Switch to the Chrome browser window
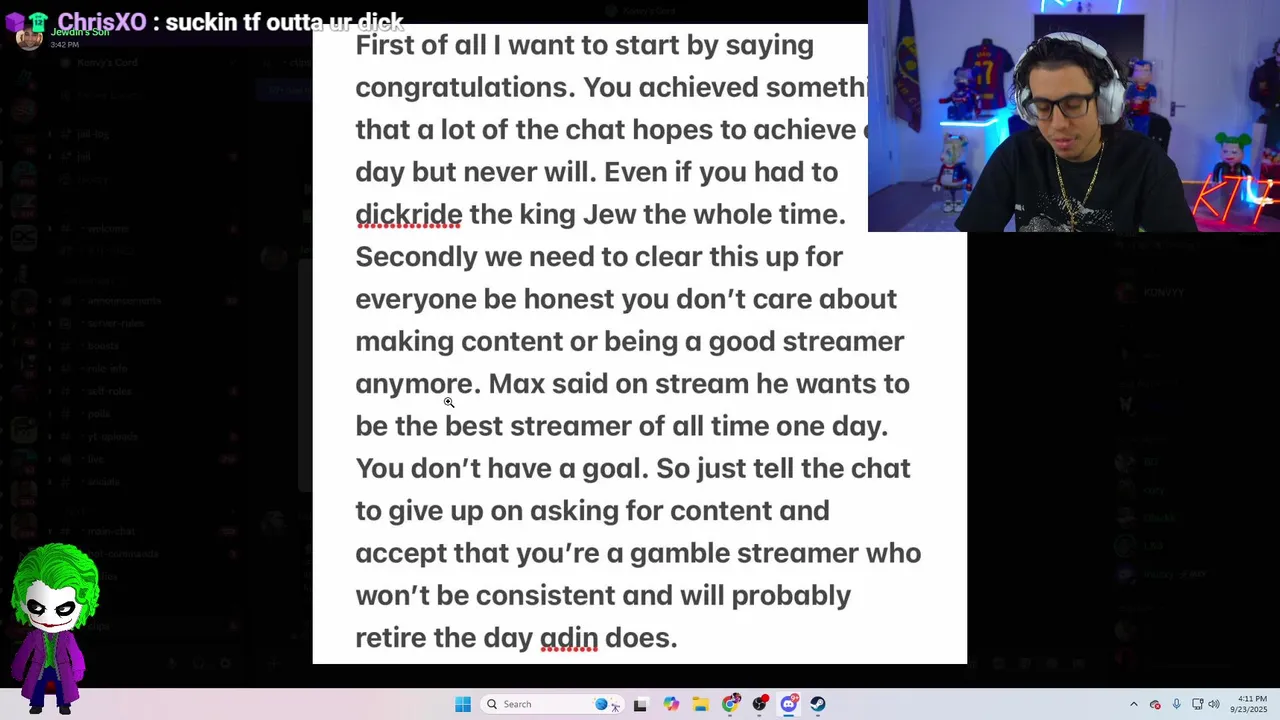The image size is (1280, 720). tap(731, 704)
